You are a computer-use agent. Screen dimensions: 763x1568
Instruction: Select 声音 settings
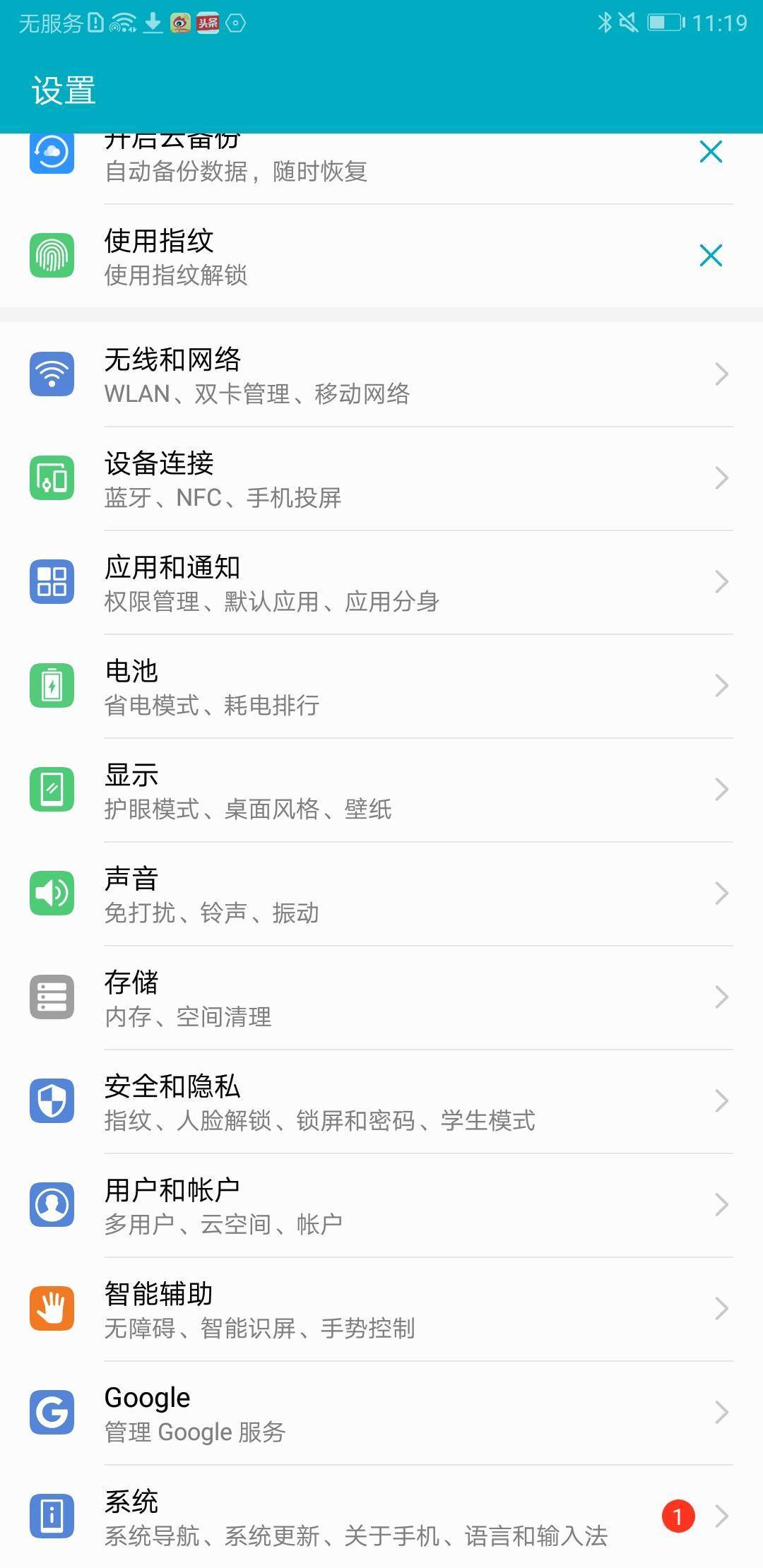click(381, 893)
